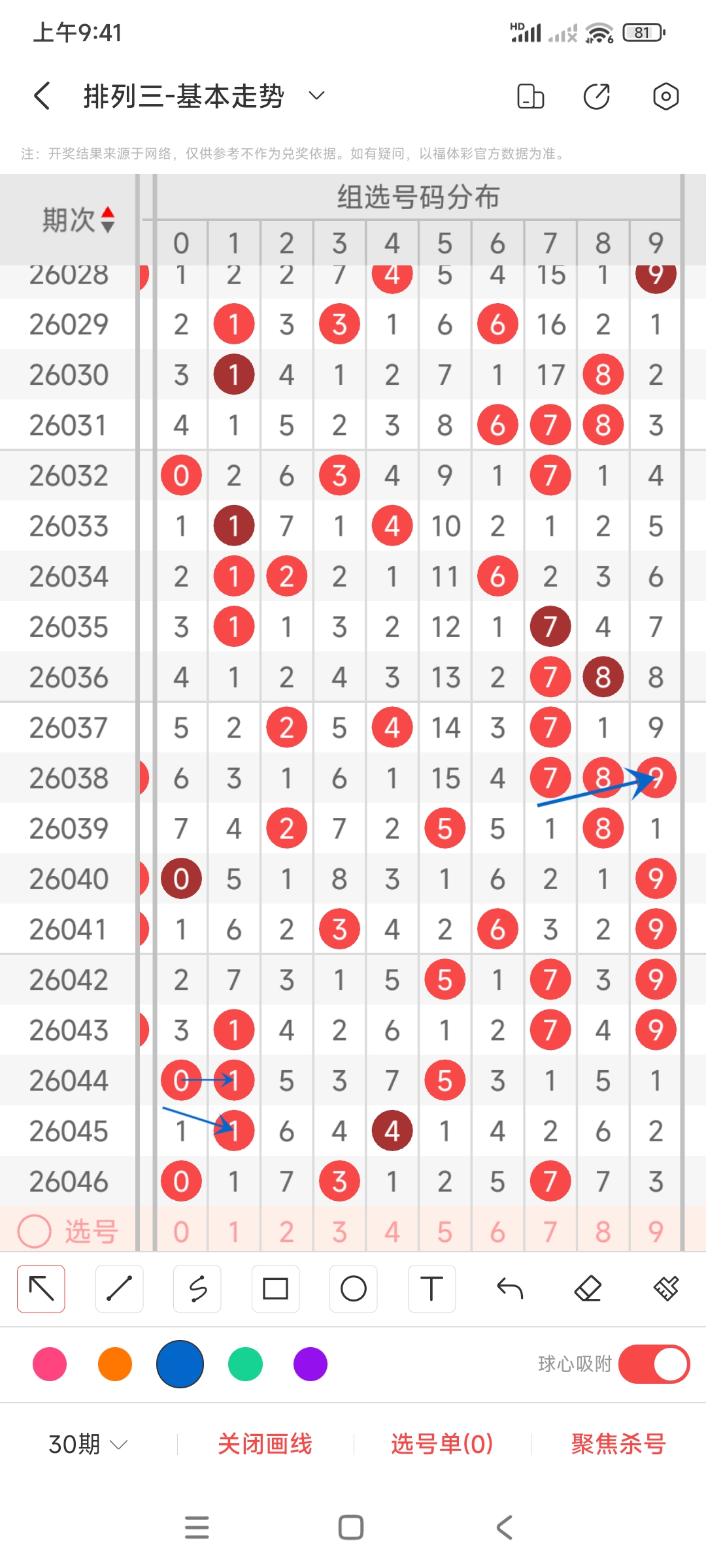Select the arrow drawing tool

pyautogui.click(x=41, y=1288)
